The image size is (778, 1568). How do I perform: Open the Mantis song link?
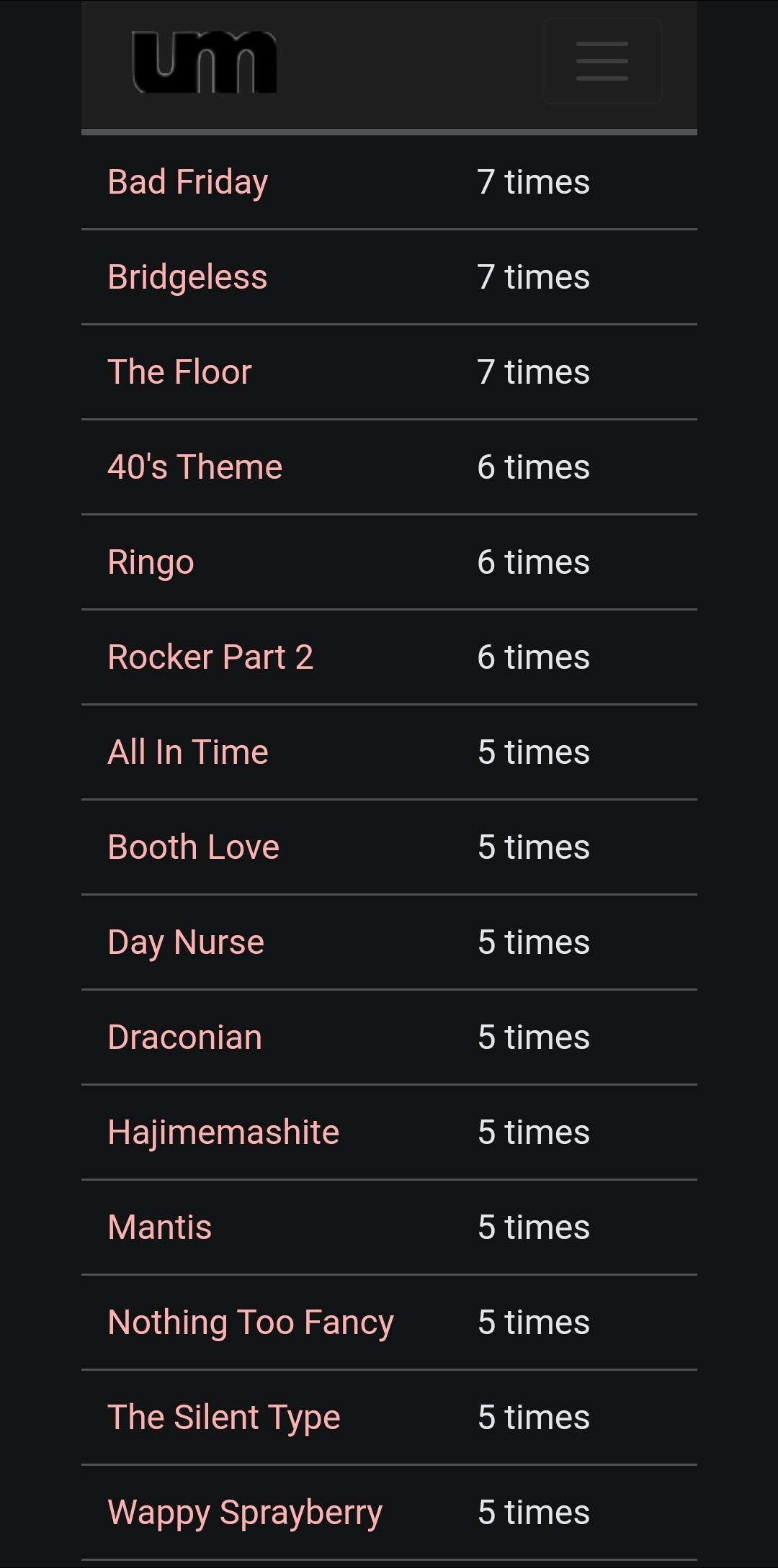(x=159, y=1227)
